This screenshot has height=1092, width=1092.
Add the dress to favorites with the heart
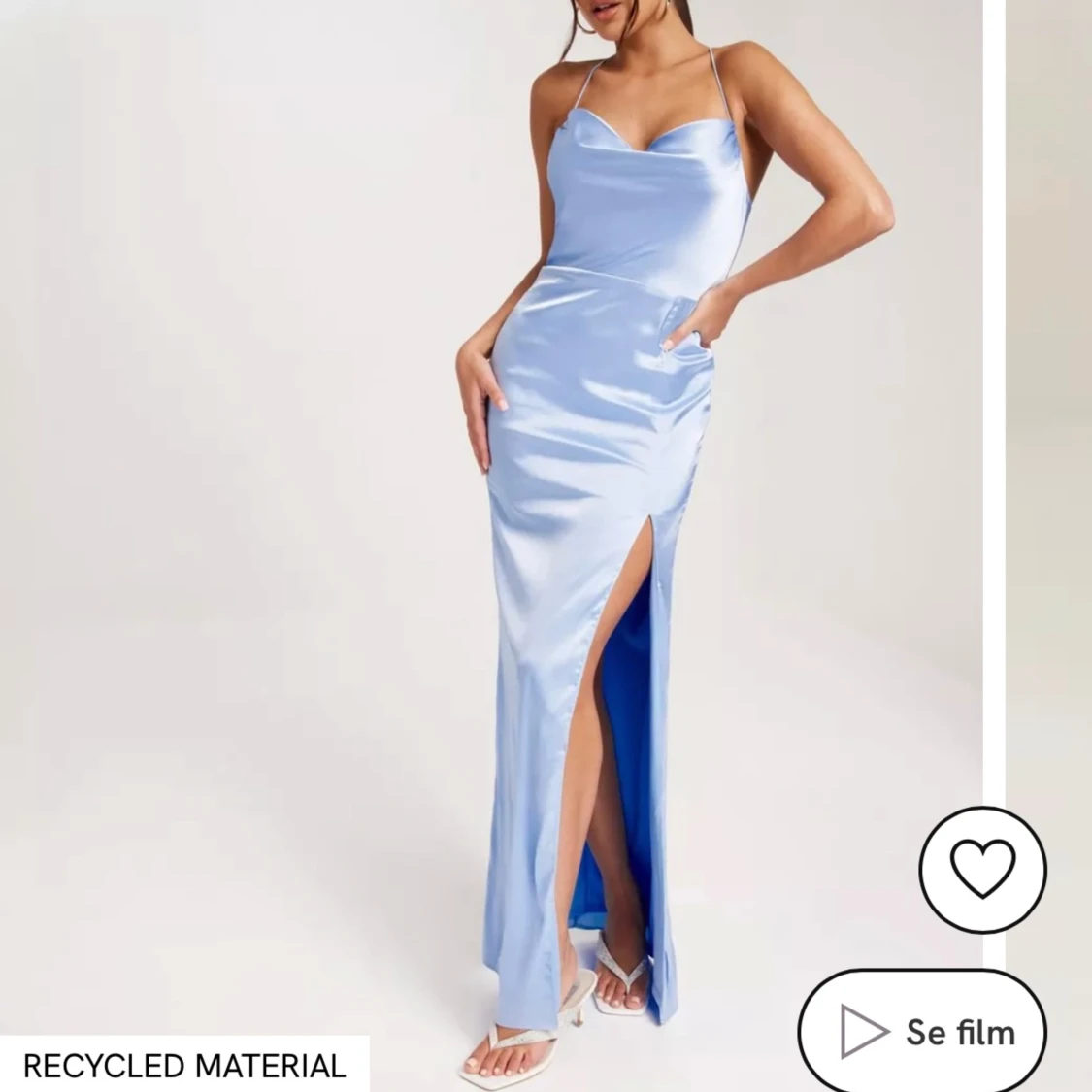[x=982, y=869]
